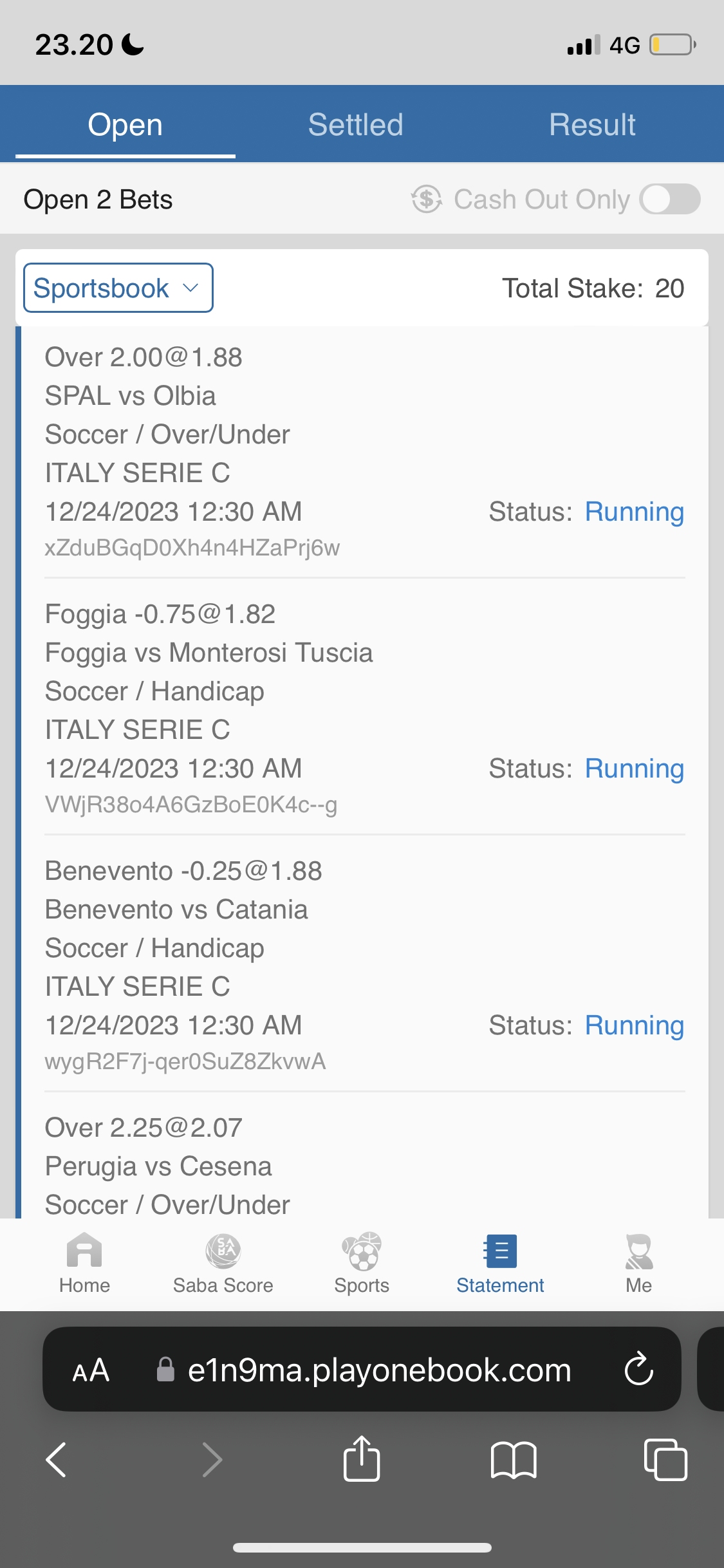Open the Saba Score tab

(223, 1263)
